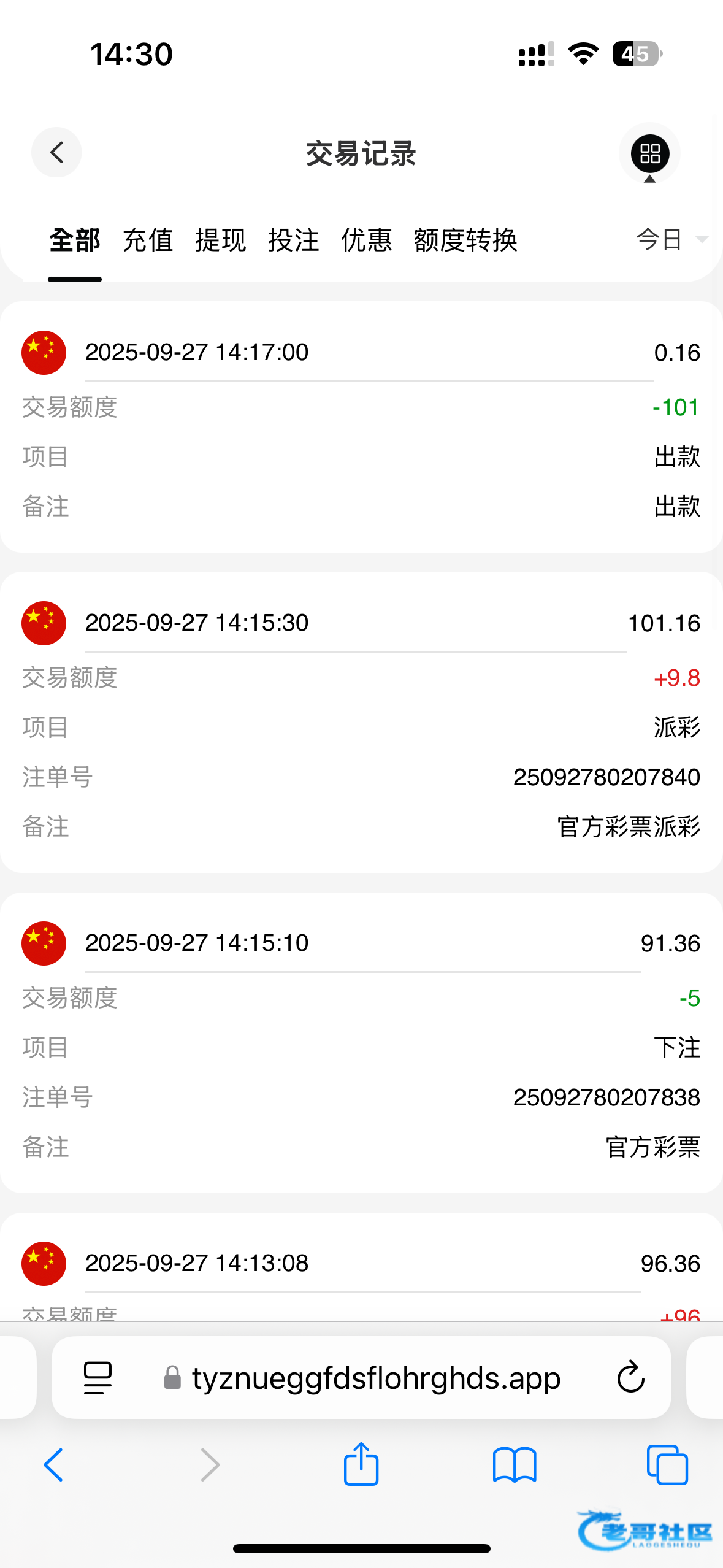This screenshot has width=723, height=1568.
Task: Open the 额度转换 tab
Action: pos(466,240)
